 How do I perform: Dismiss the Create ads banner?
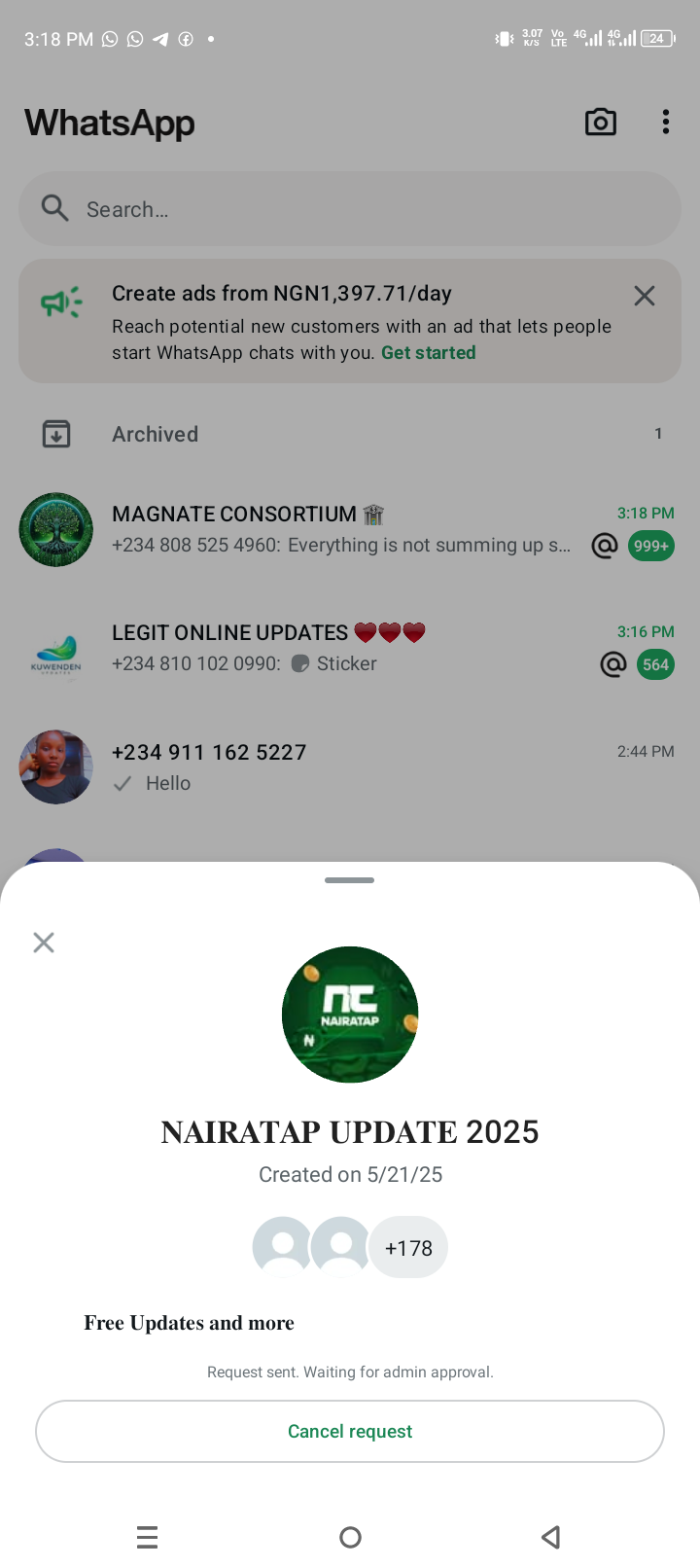(644, 296)
